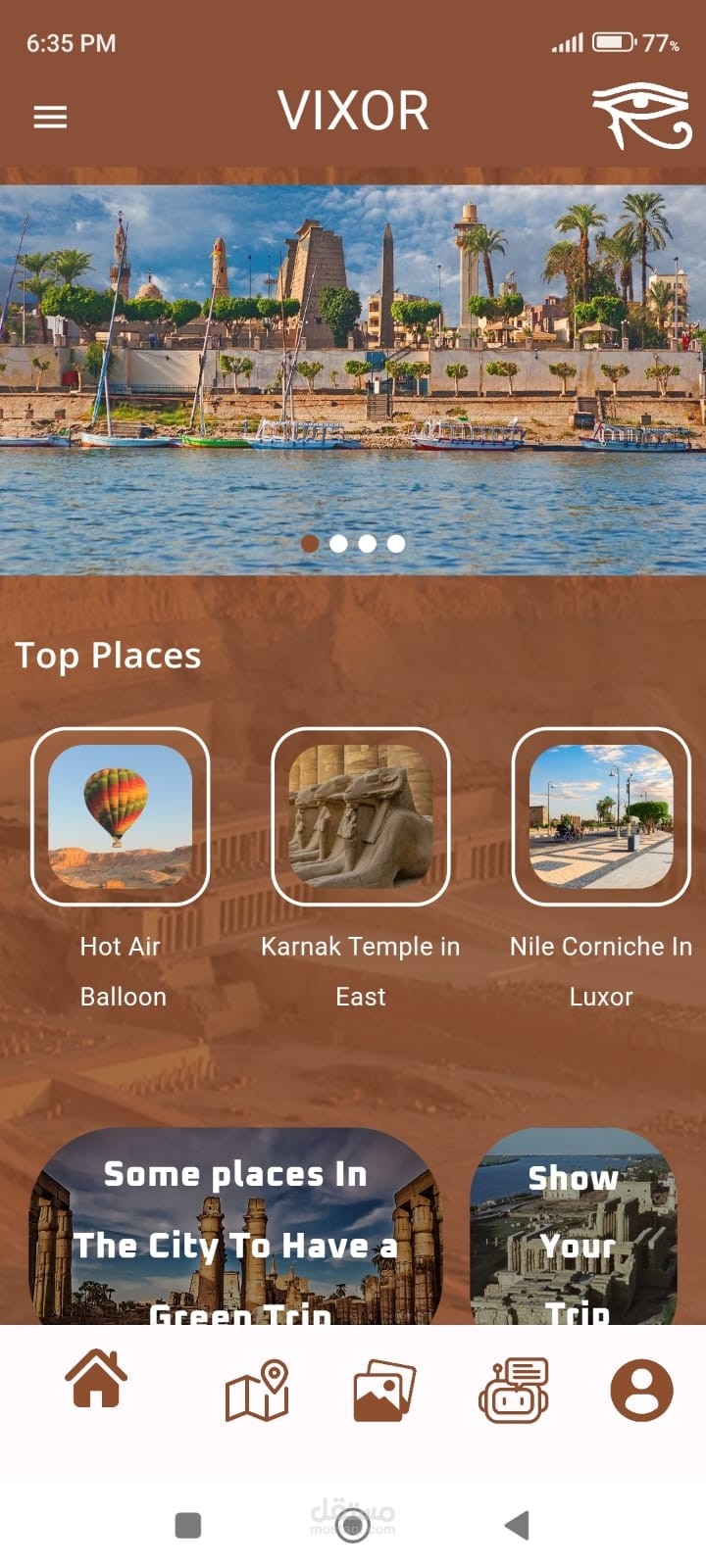Open the Show Your Trip card
Viewport: 706px width, 1568px height.
click(574, 1226)
